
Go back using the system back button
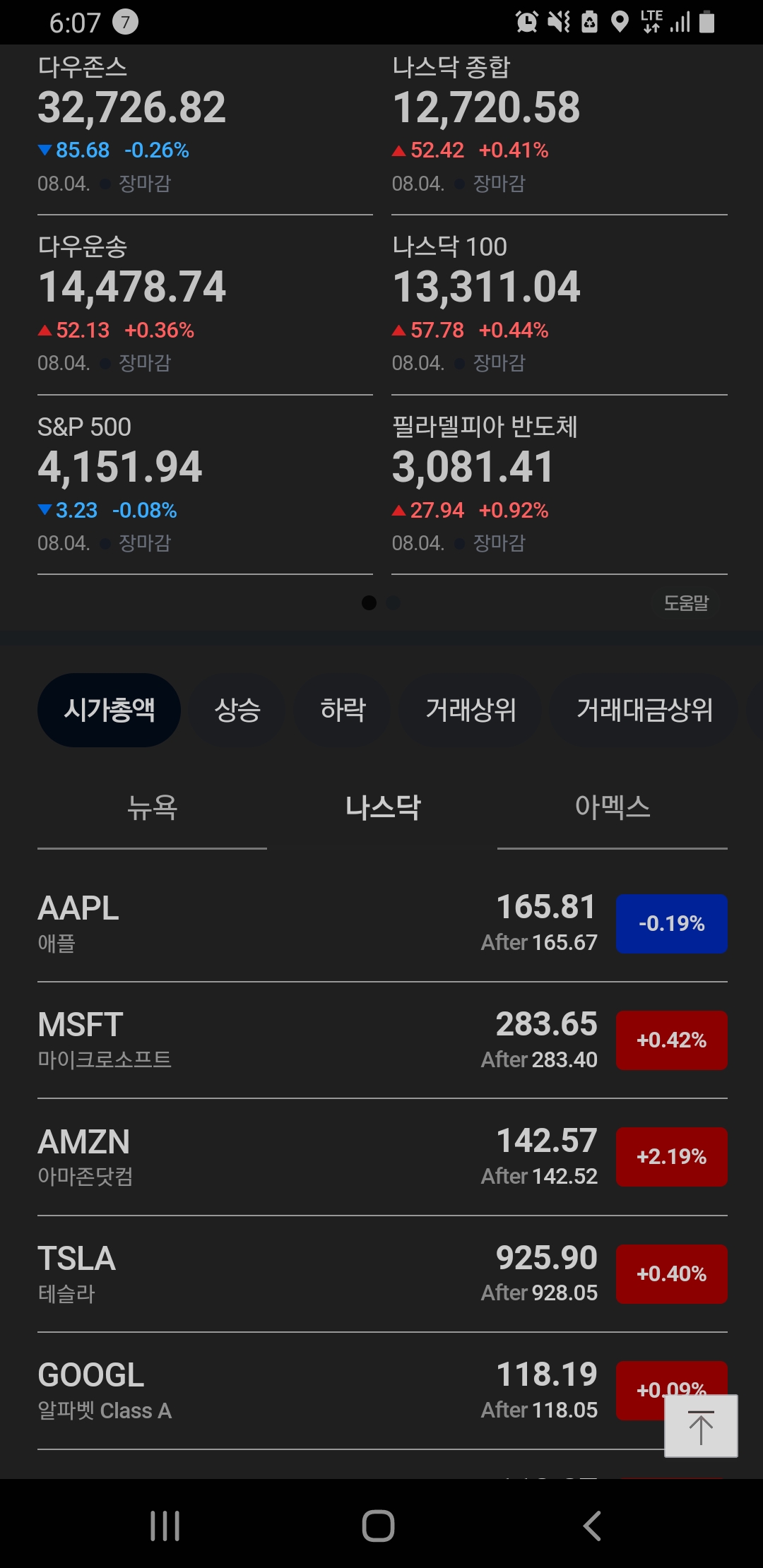click(x=592, y=1526)
